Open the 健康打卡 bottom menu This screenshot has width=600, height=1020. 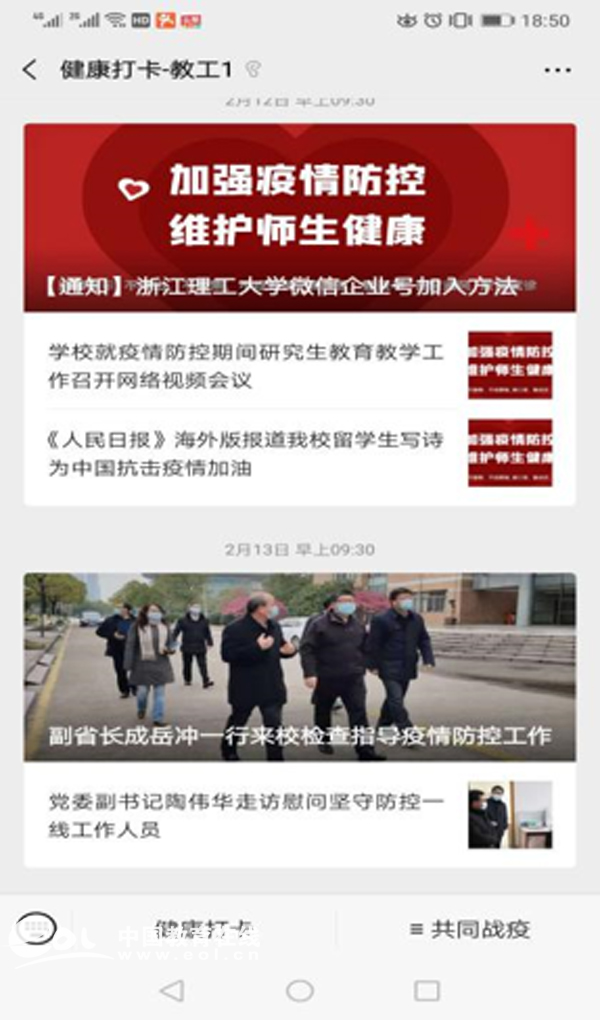pos(205,929)
